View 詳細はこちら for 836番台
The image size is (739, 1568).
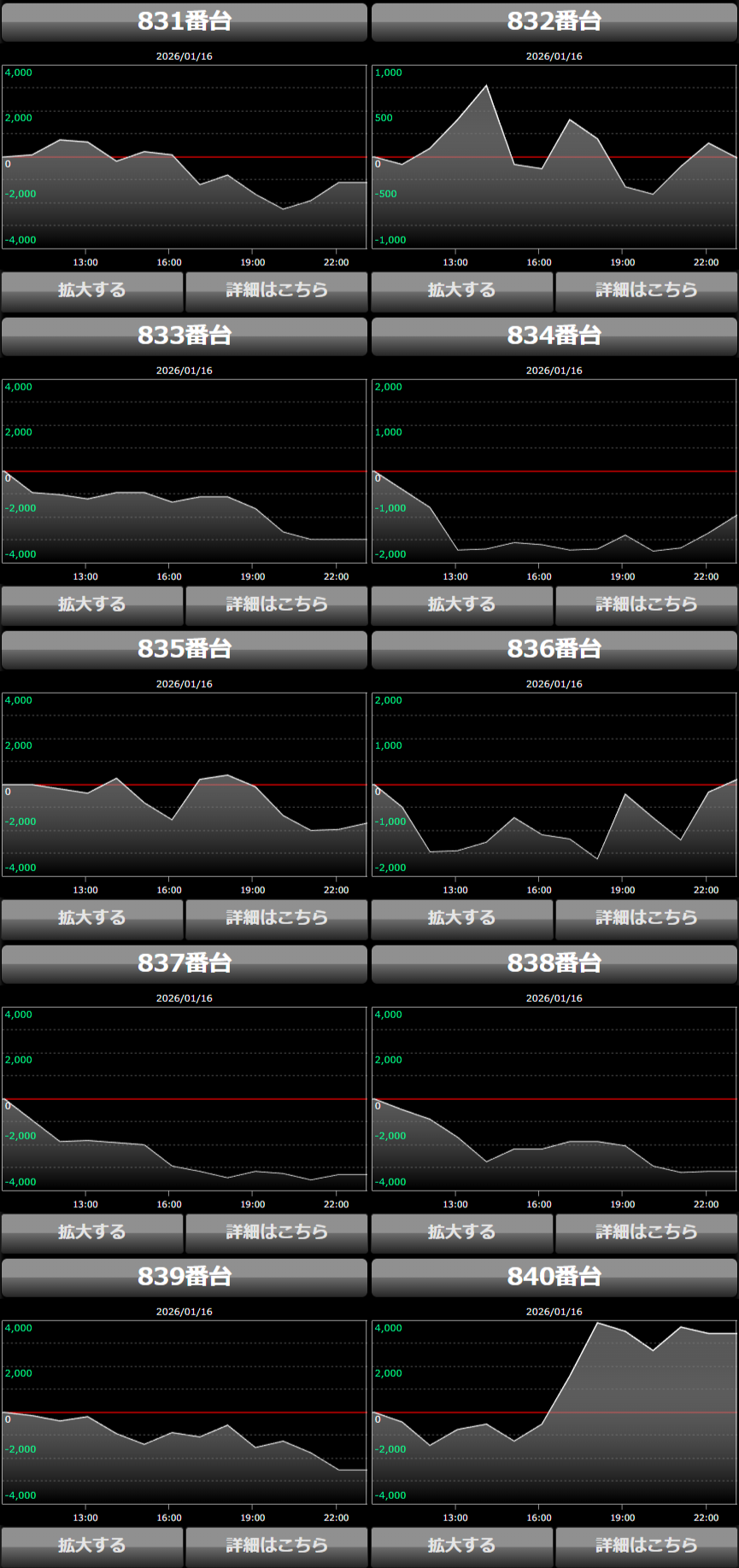coord(646,918)
